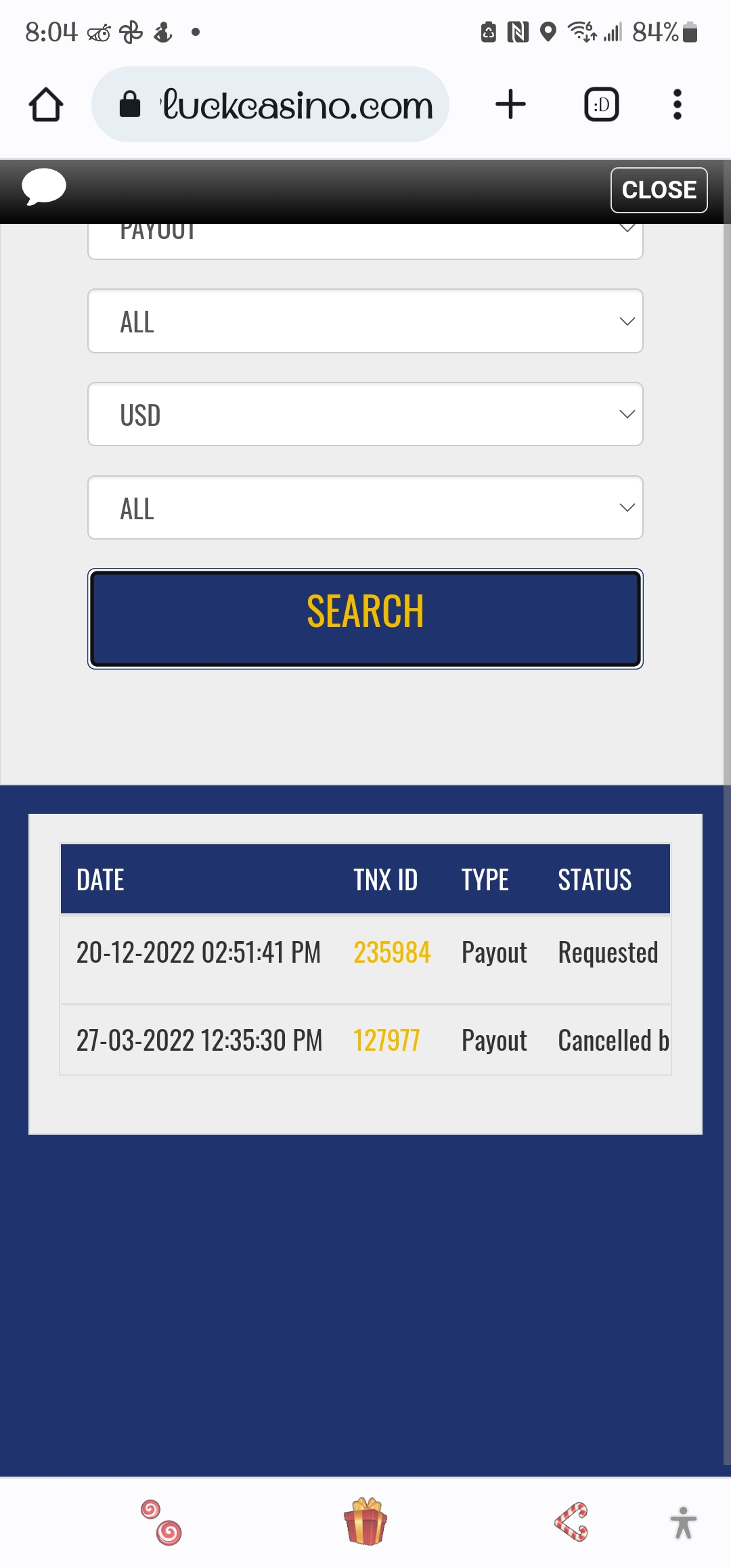731x1568 pixels.
Task: Open the candy cane icon
Action: coord(571,1522)
